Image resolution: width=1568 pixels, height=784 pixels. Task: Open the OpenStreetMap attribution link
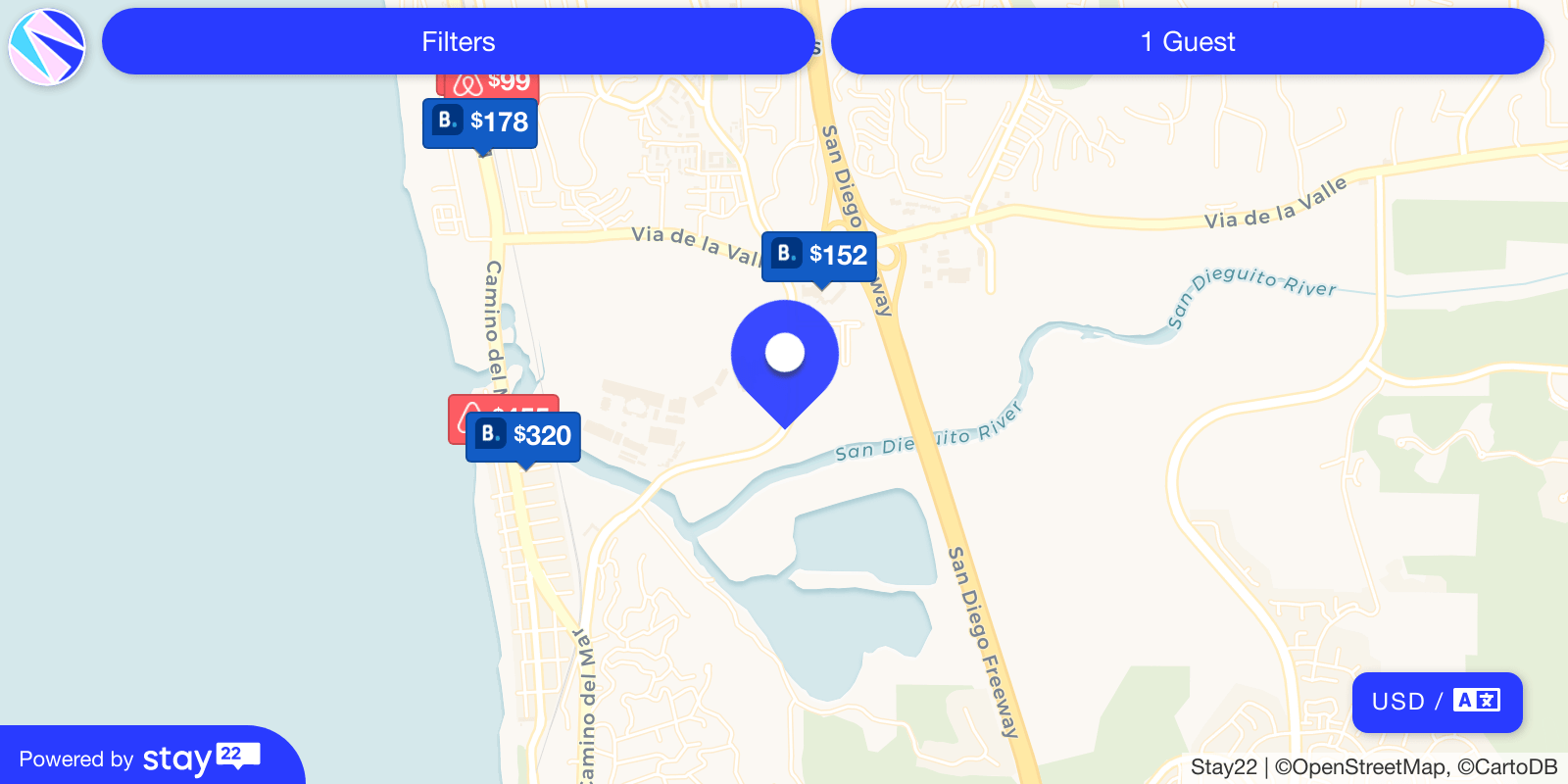pos(1359,767)
